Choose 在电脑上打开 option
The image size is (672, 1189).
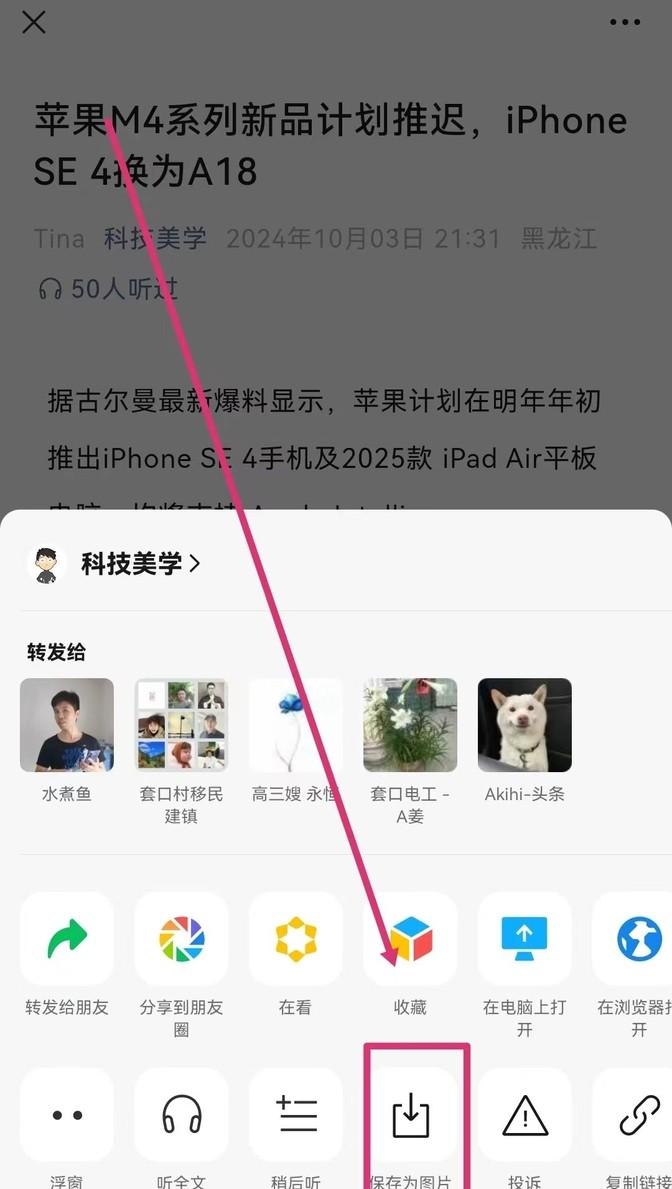pyautogui.click(x=524, y=939)
